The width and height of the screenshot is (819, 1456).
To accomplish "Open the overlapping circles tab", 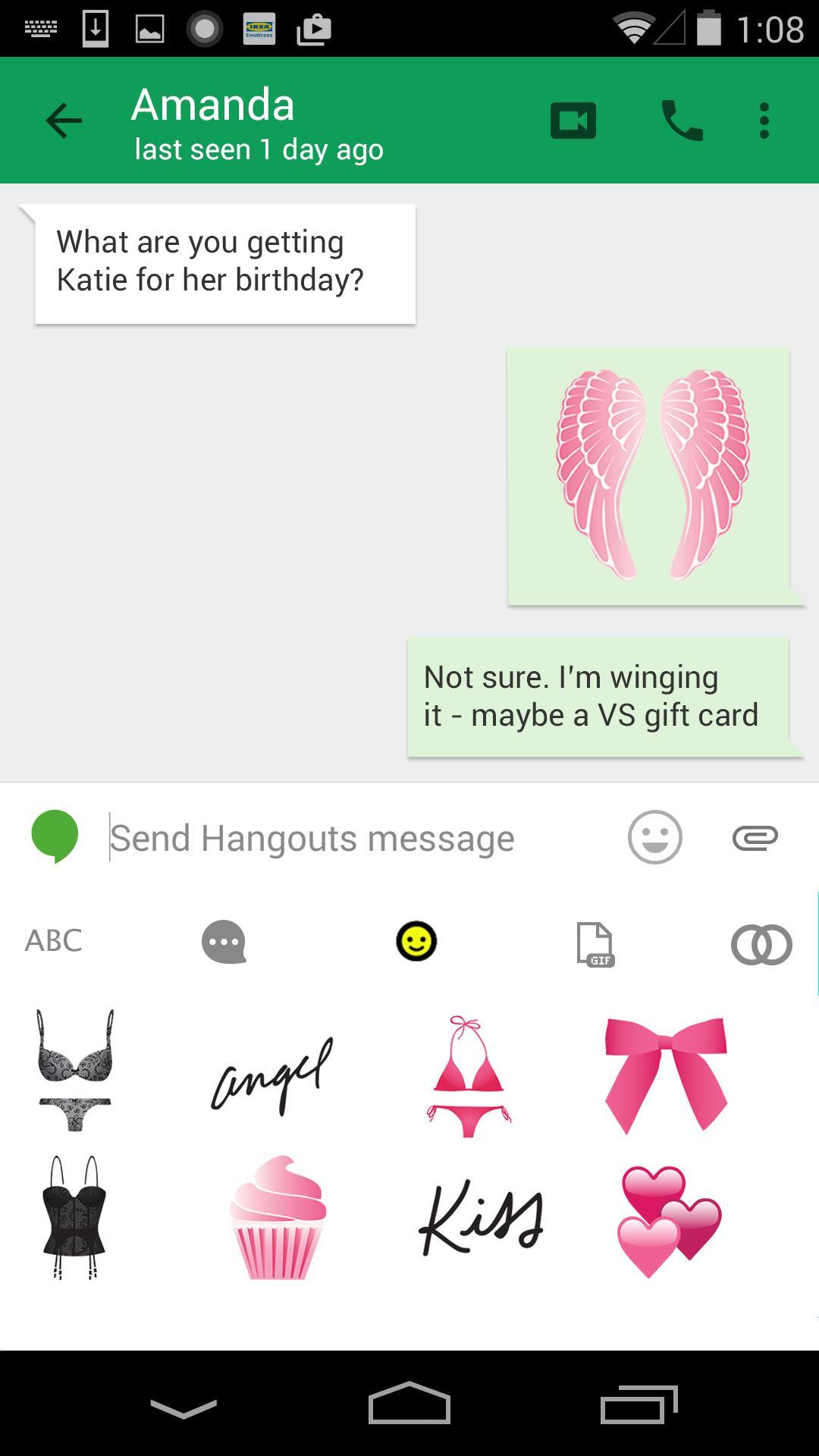I will tap(761, 945).
